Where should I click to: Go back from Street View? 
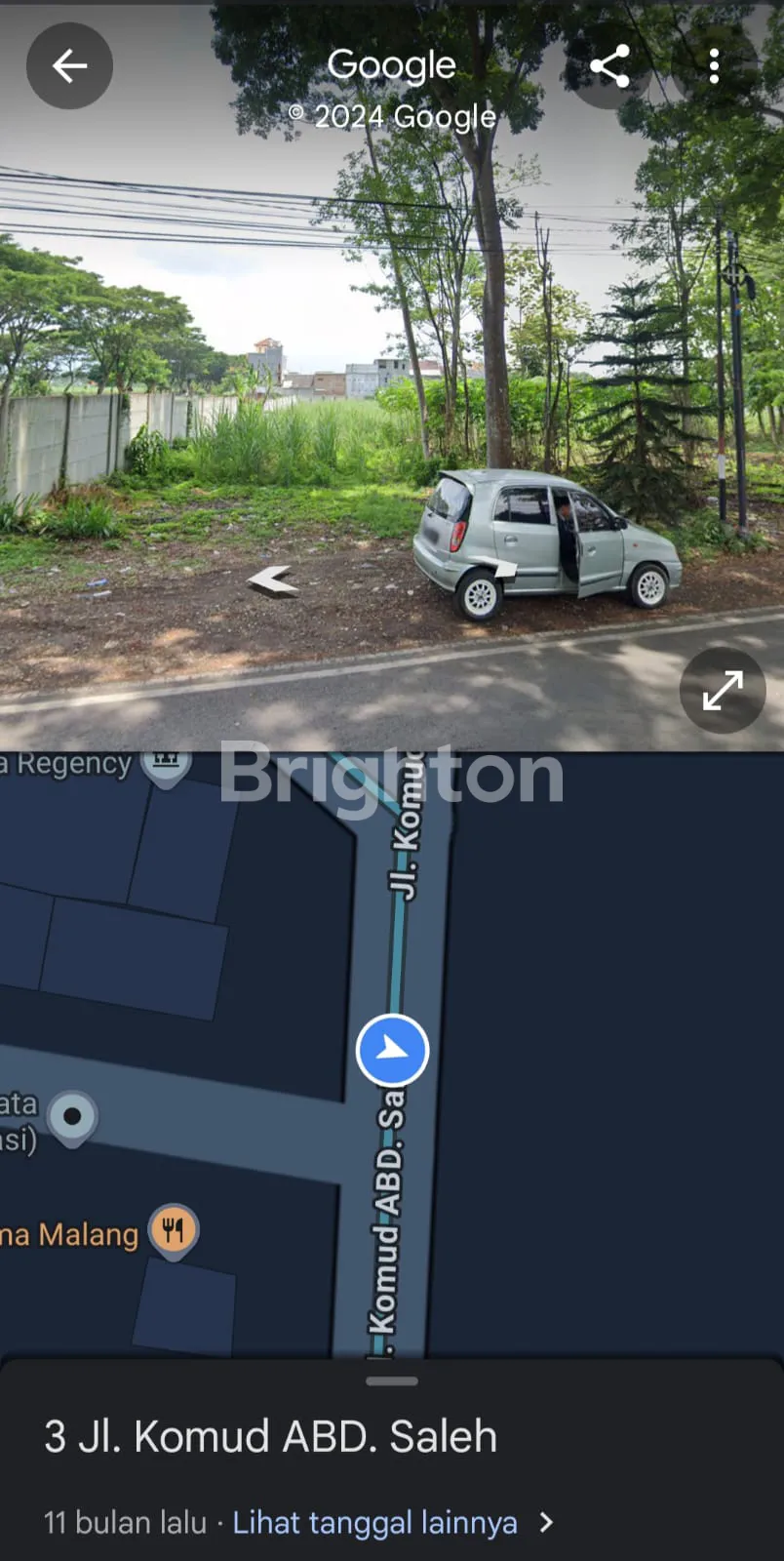click(69, 66)
